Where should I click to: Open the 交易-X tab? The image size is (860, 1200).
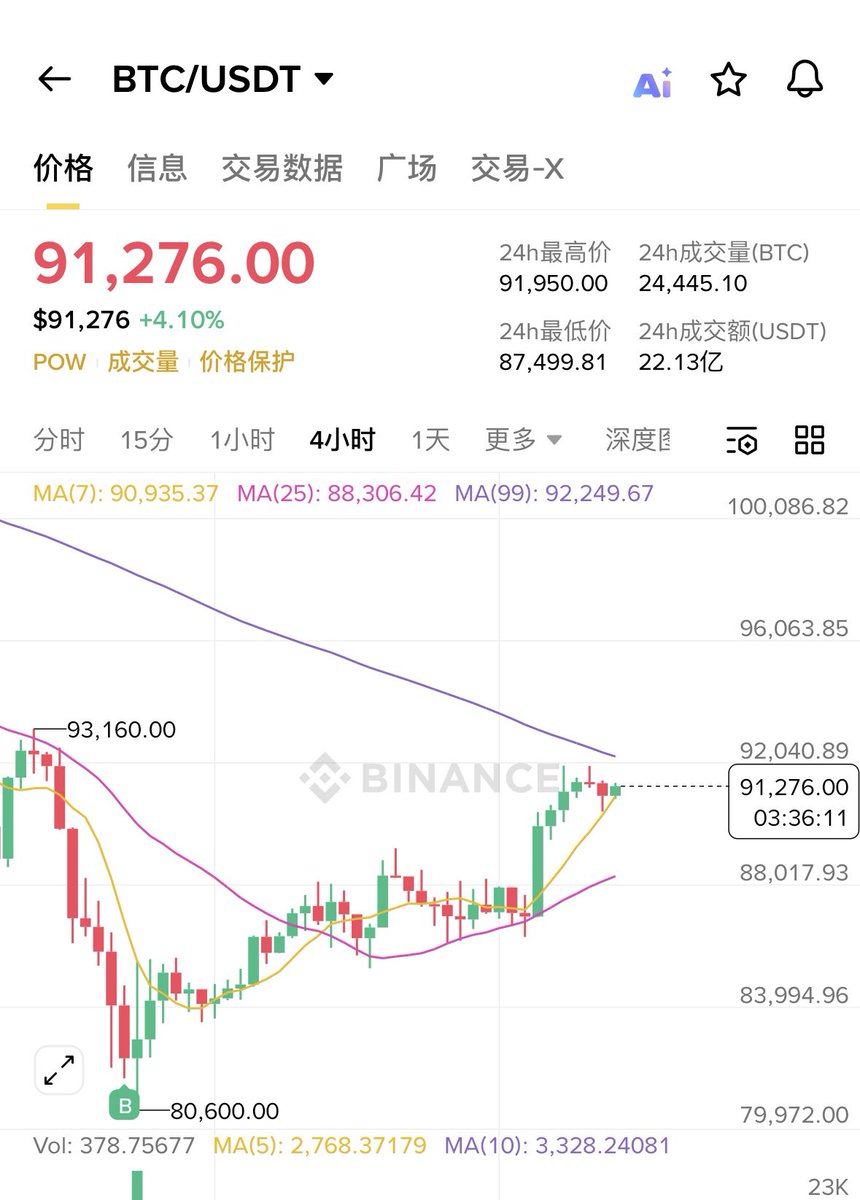(517, 168)
